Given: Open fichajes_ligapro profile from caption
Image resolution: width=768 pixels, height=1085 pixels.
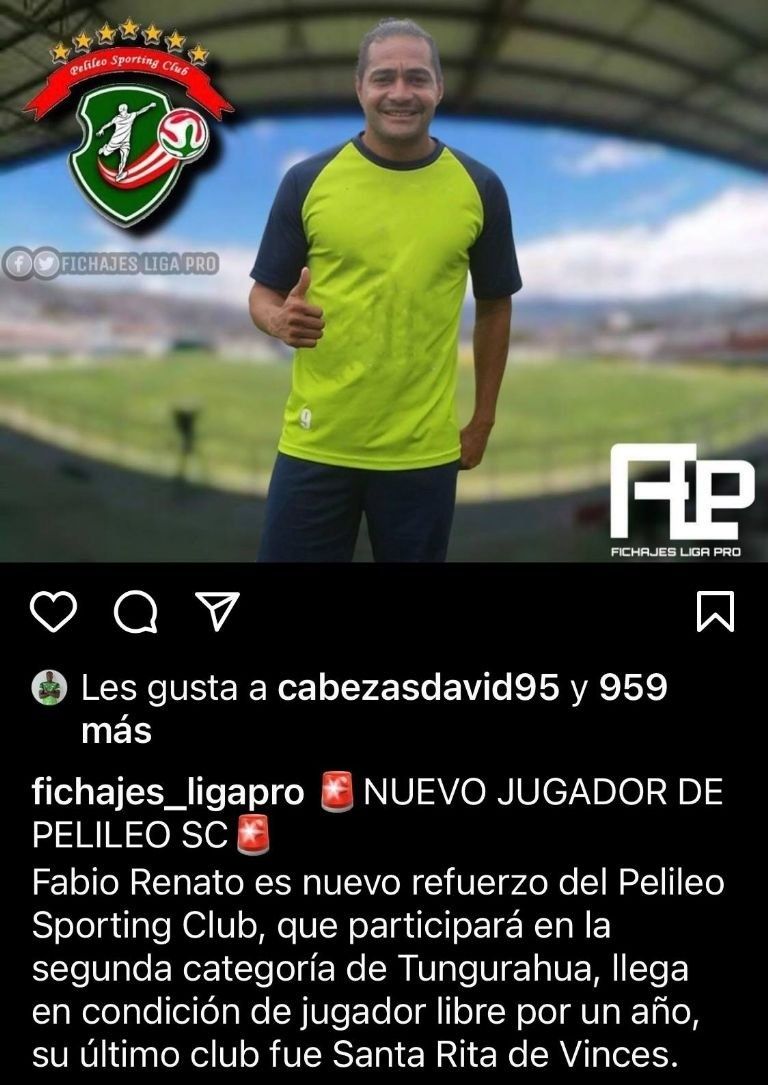Looking at the screenshot, I should click(168, 792).
